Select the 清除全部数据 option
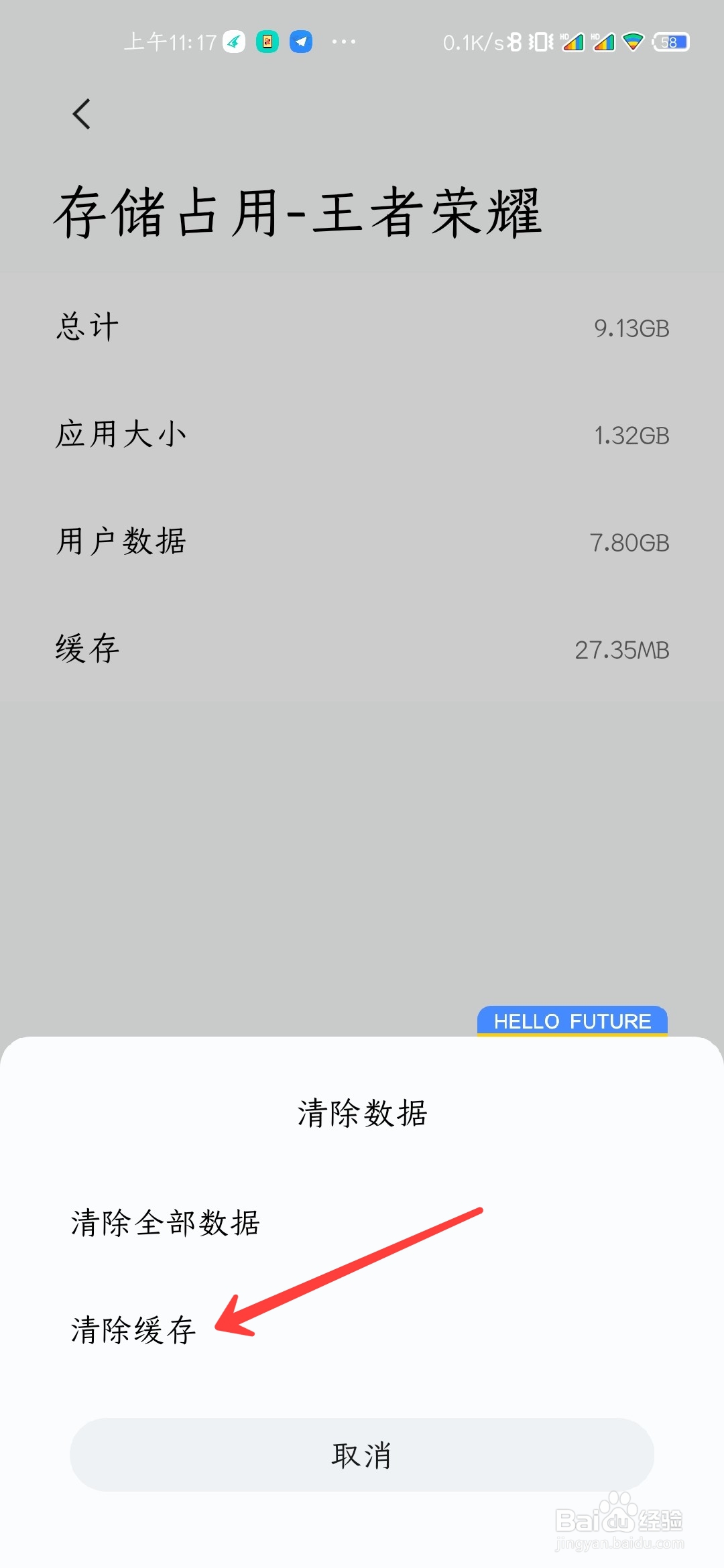 [x=166, y=1222]
